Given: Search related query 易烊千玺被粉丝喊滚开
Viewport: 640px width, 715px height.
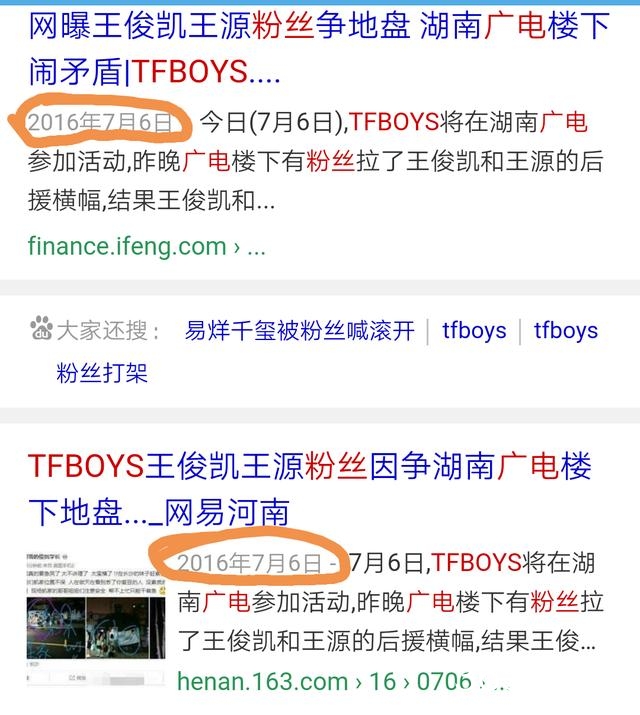Looking at the screenshot, I should (x=299, y=331).
